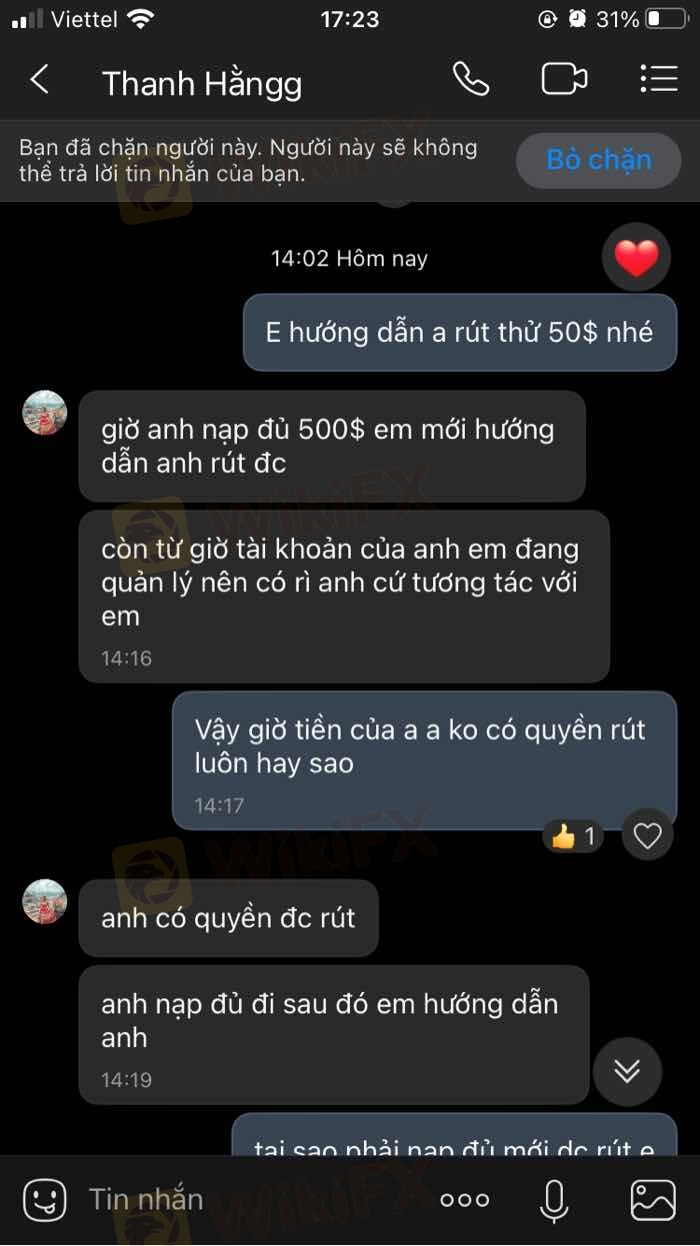Open the chat options menu
This screenshot has height=1246, width=700.
(658, 79)
